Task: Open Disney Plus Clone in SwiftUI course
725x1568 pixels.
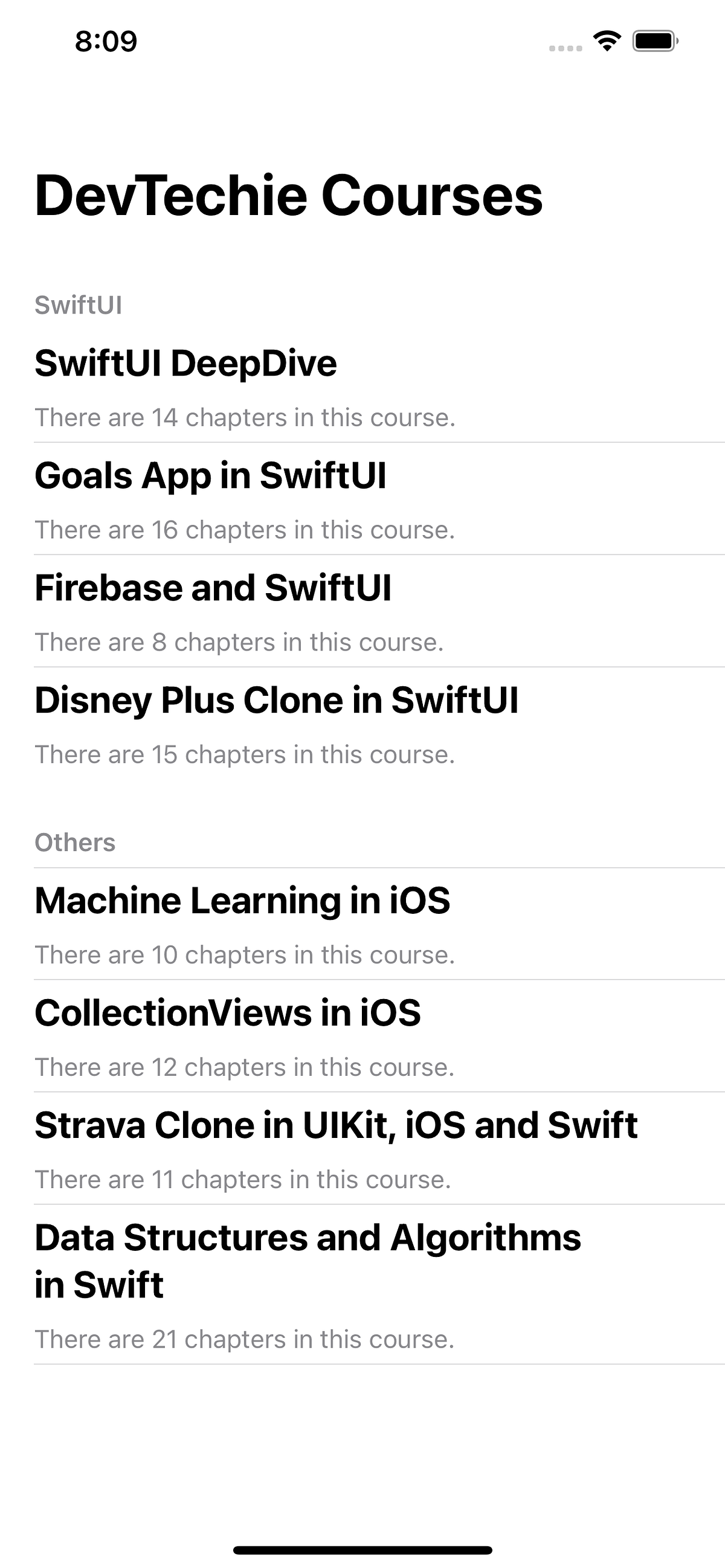Action: (277, 700)
